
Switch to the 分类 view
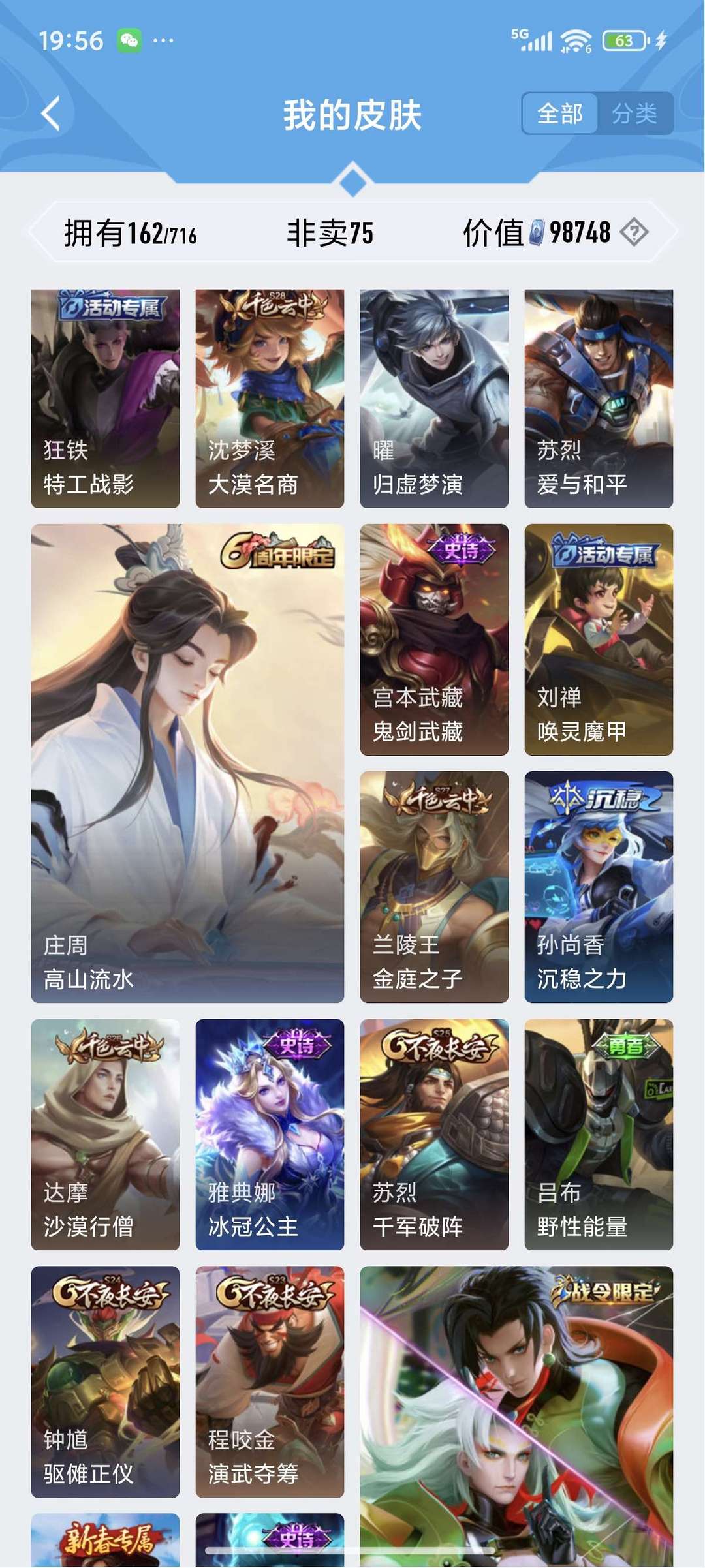(x=634, y=114)
